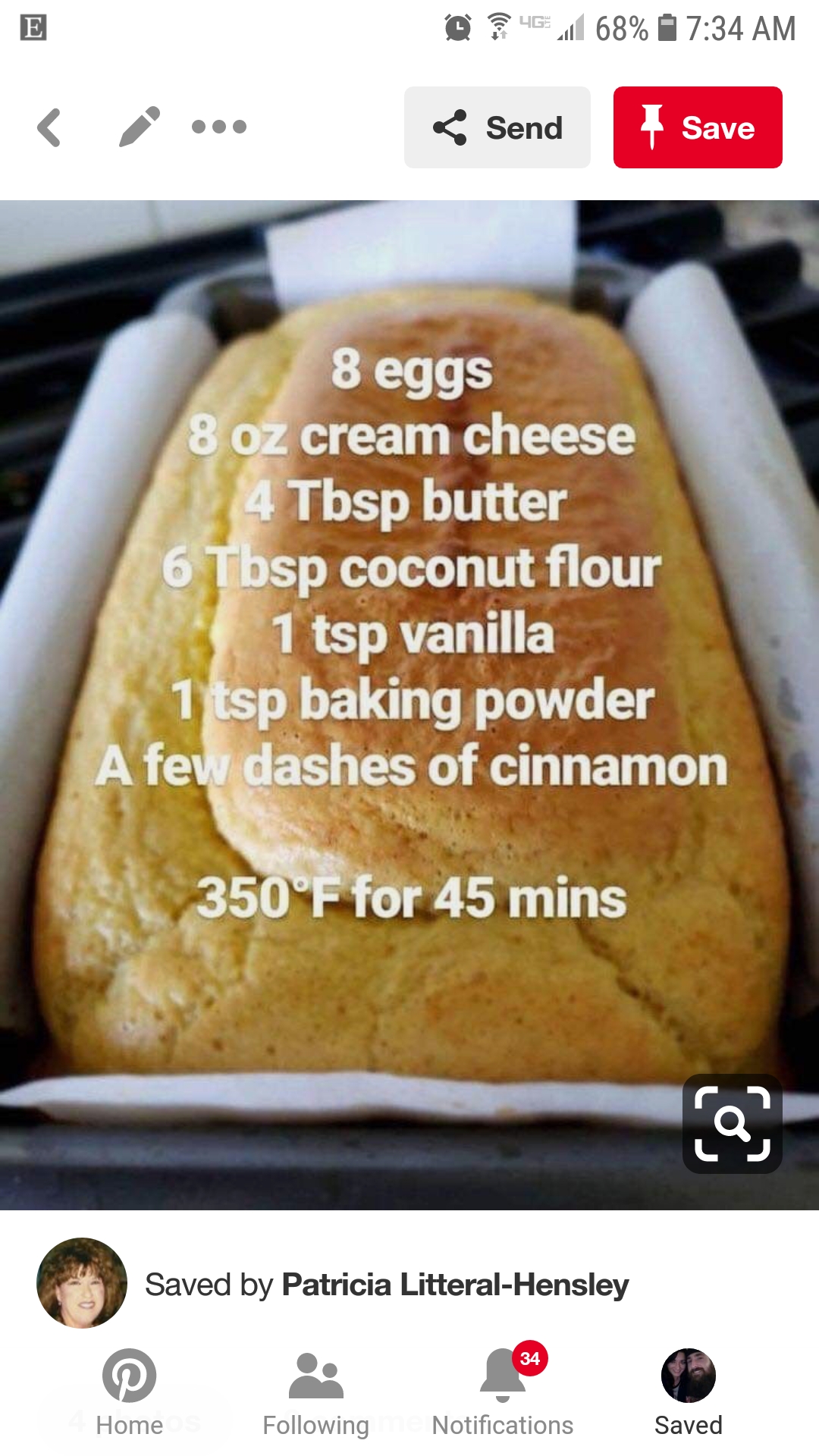Open the recipe pin image
Screen dimensions: 819x1456
coord(409,705)
